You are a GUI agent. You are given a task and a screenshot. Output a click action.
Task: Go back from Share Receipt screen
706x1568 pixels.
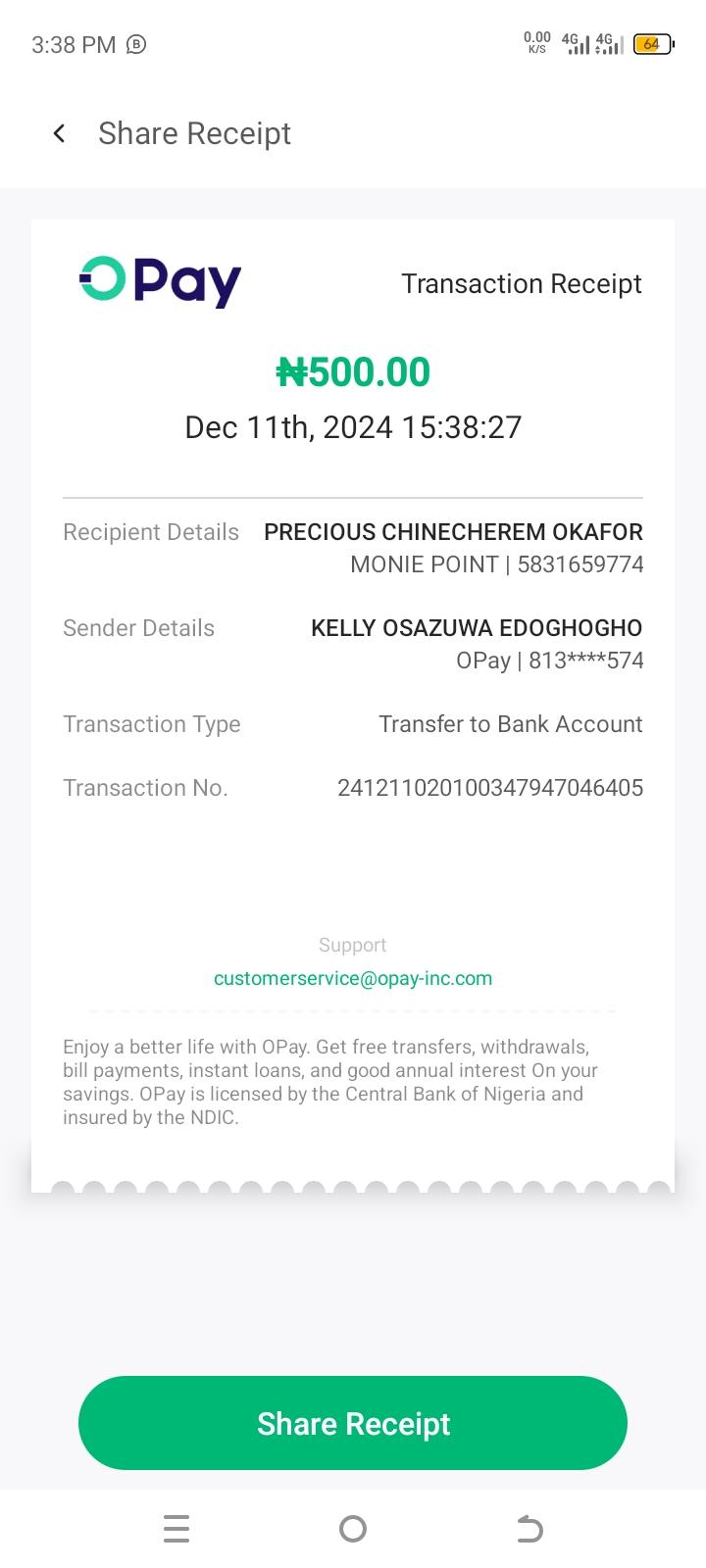pyautogui.click(x=60, y=133)
